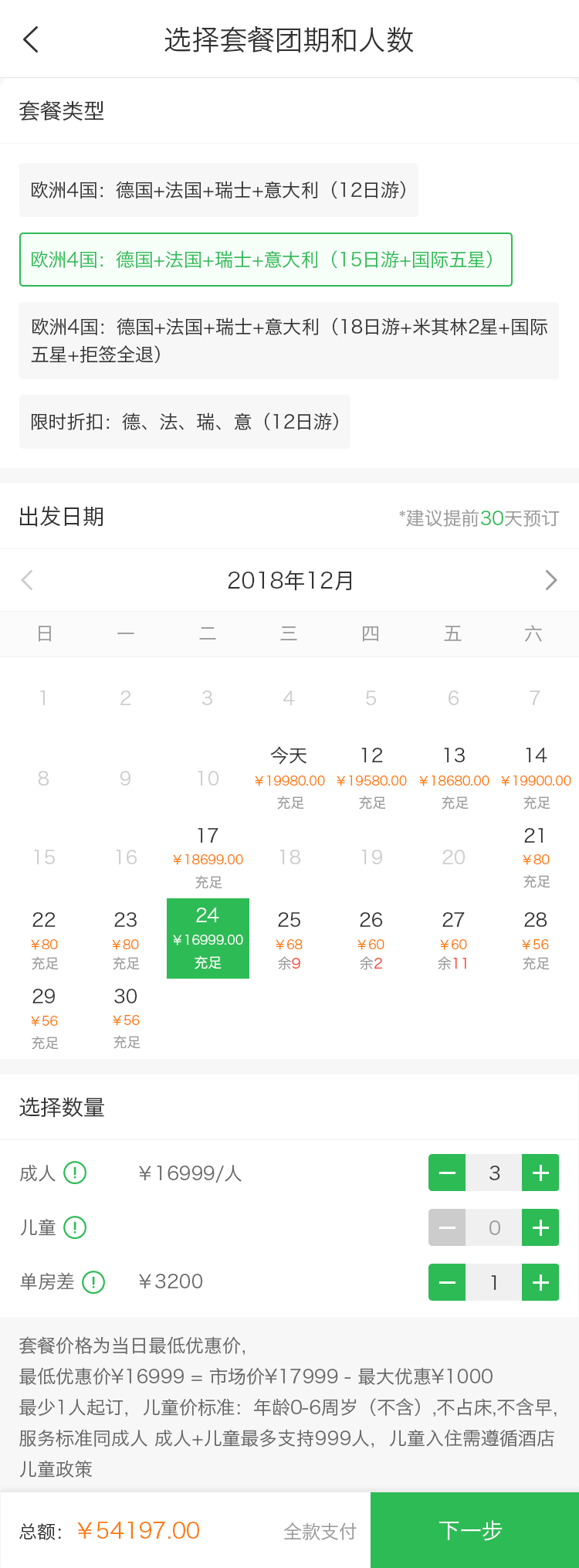Choose the 18日游 Michelin package option
Image resolution: width=579 pixels, height=1568 pixels.
tap(289, 341)
